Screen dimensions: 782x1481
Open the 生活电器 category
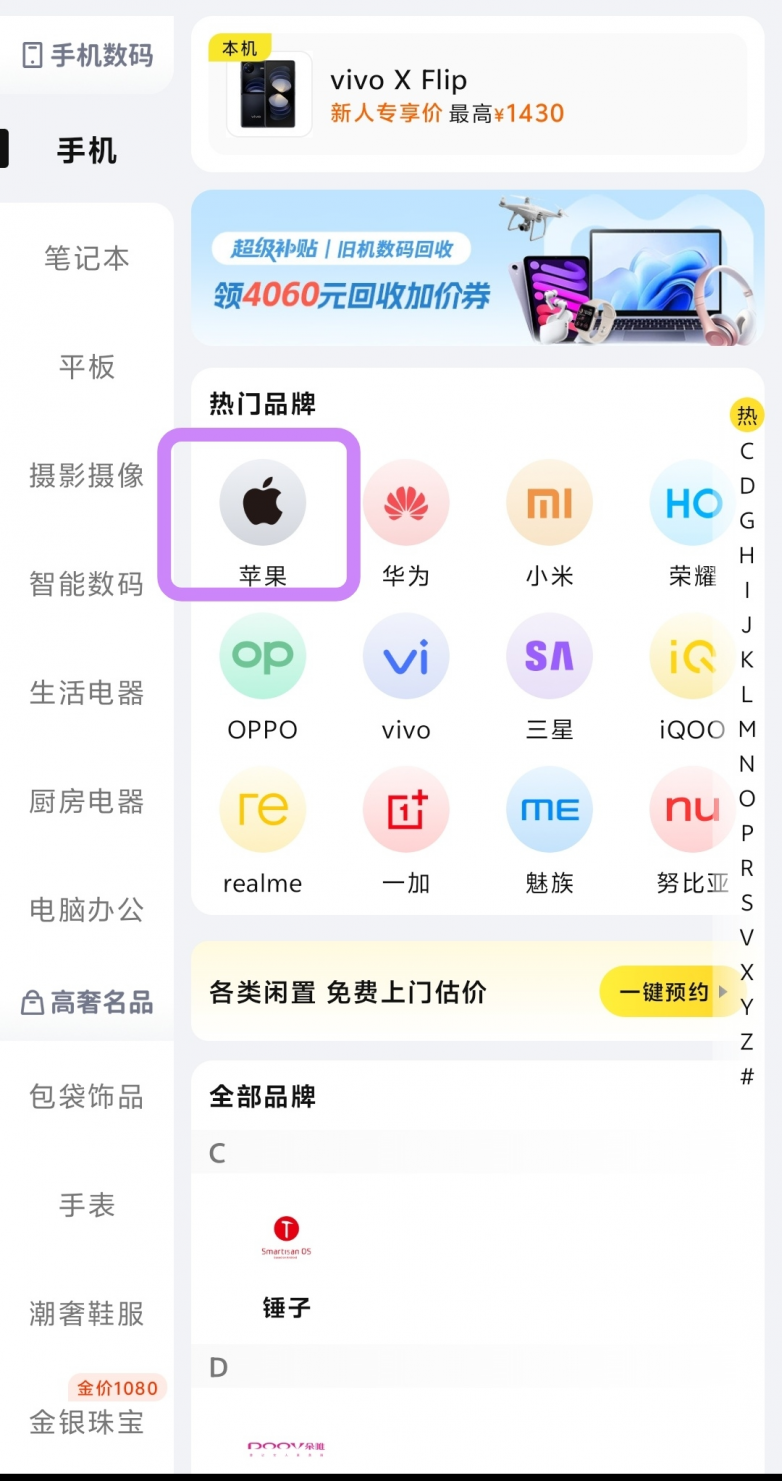[x=87, y=693]
